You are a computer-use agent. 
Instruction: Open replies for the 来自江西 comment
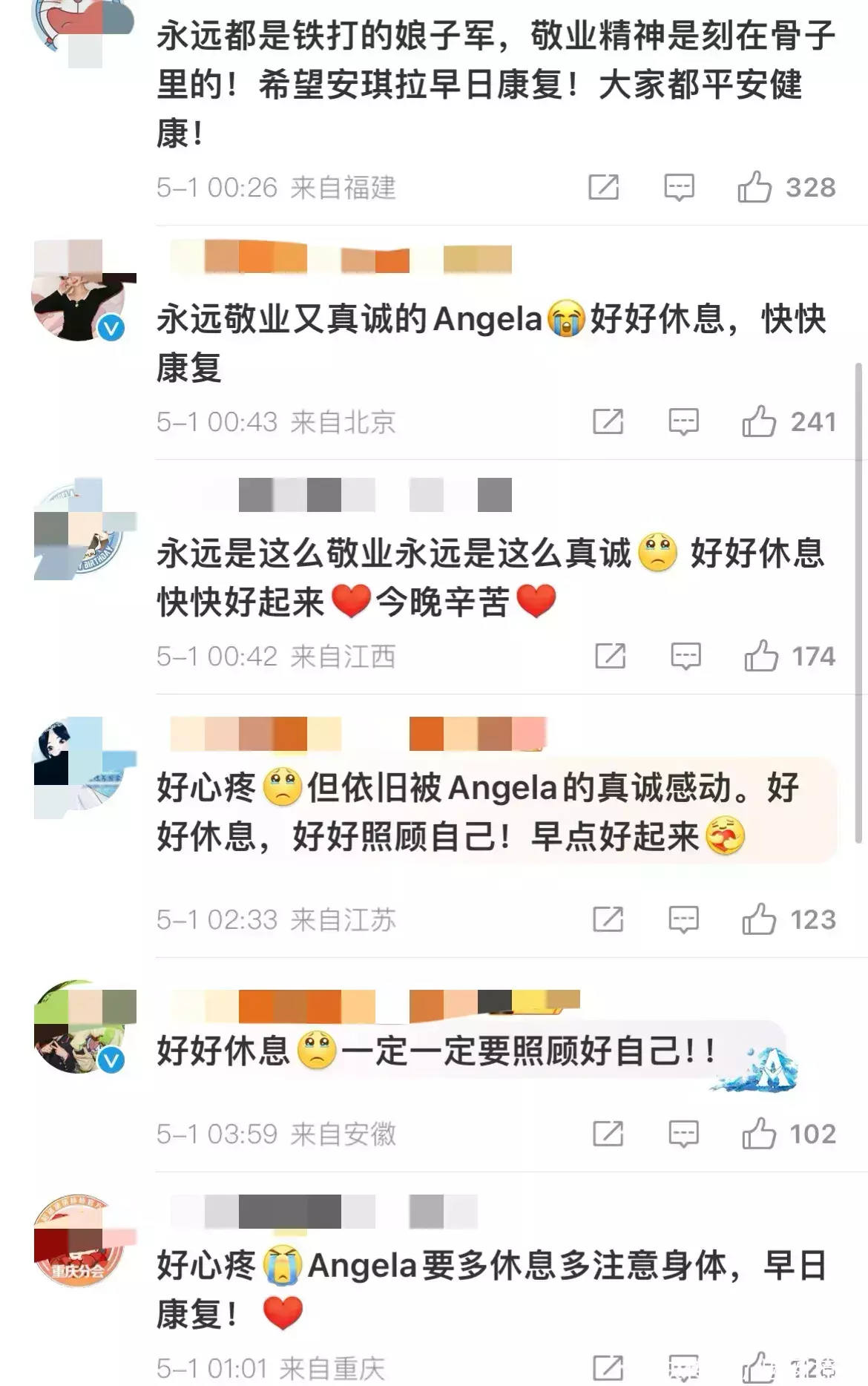click(685, 656)
